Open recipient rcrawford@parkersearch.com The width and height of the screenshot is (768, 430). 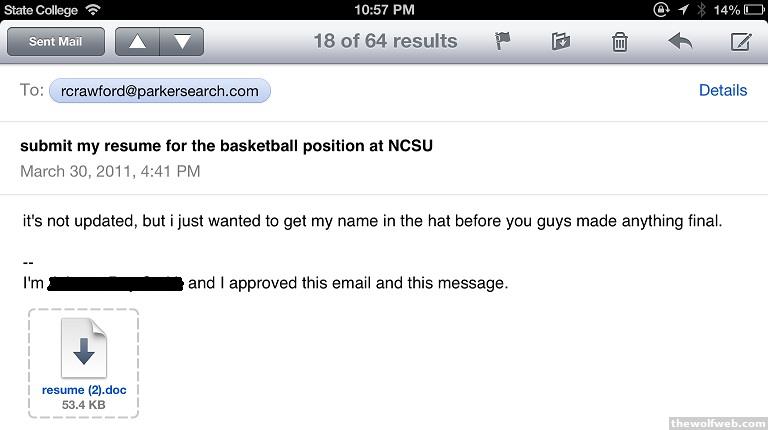coord(160,91)
